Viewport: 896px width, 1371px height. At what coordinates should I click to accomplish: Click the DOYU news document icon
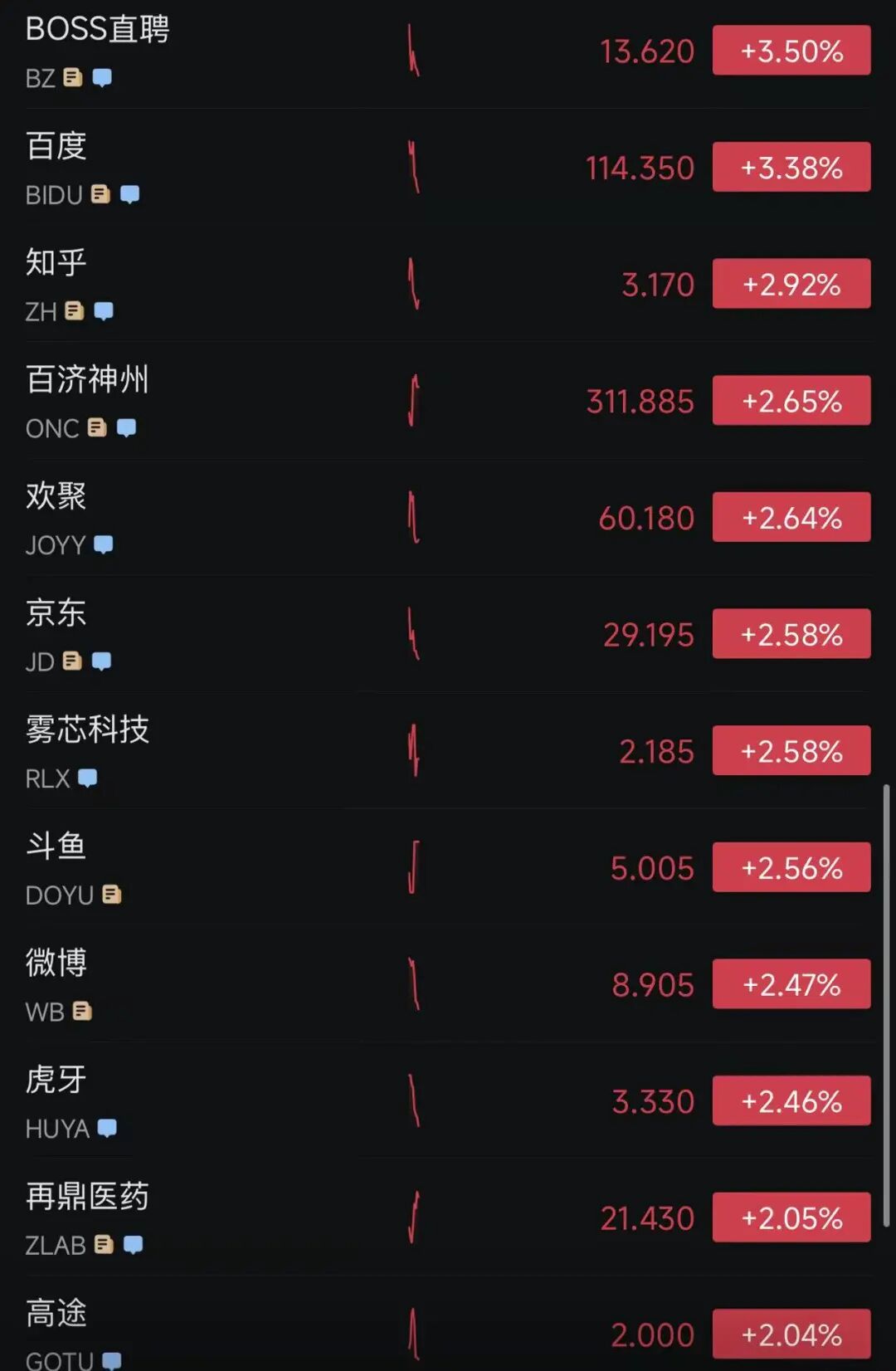click(113, 895)
